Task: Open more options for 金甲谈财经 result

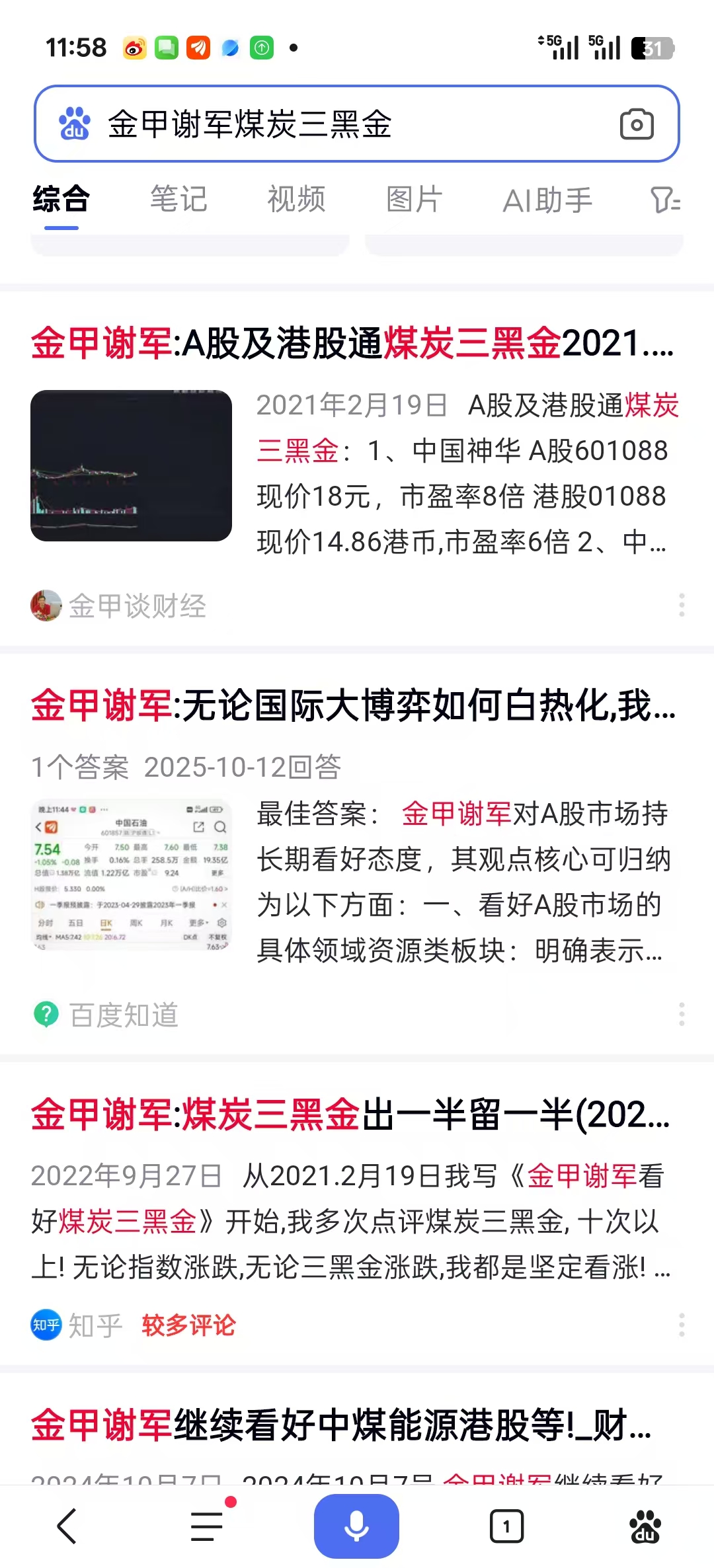Action: tap(682, 606)
